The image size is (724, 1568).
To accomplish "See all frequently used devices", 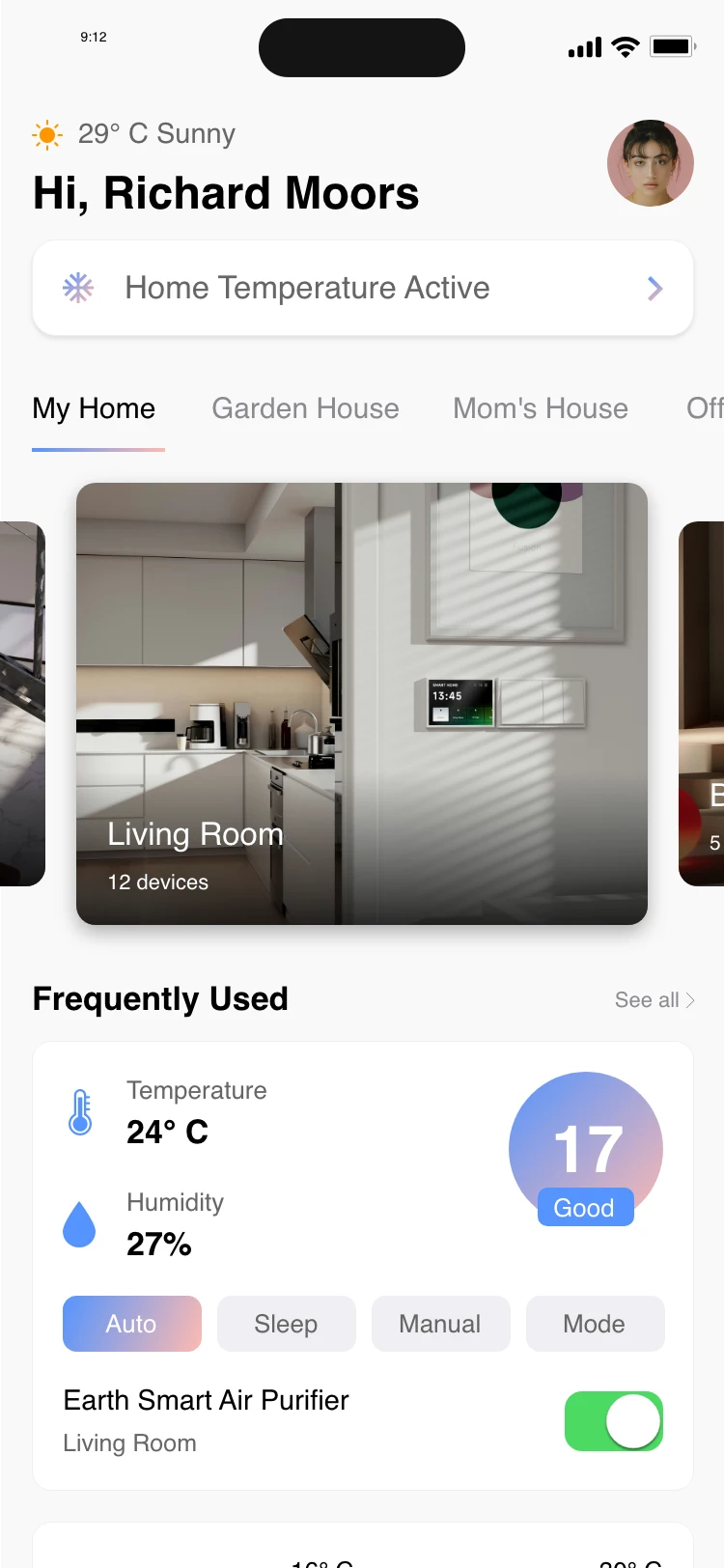I will click(654, 1000).
